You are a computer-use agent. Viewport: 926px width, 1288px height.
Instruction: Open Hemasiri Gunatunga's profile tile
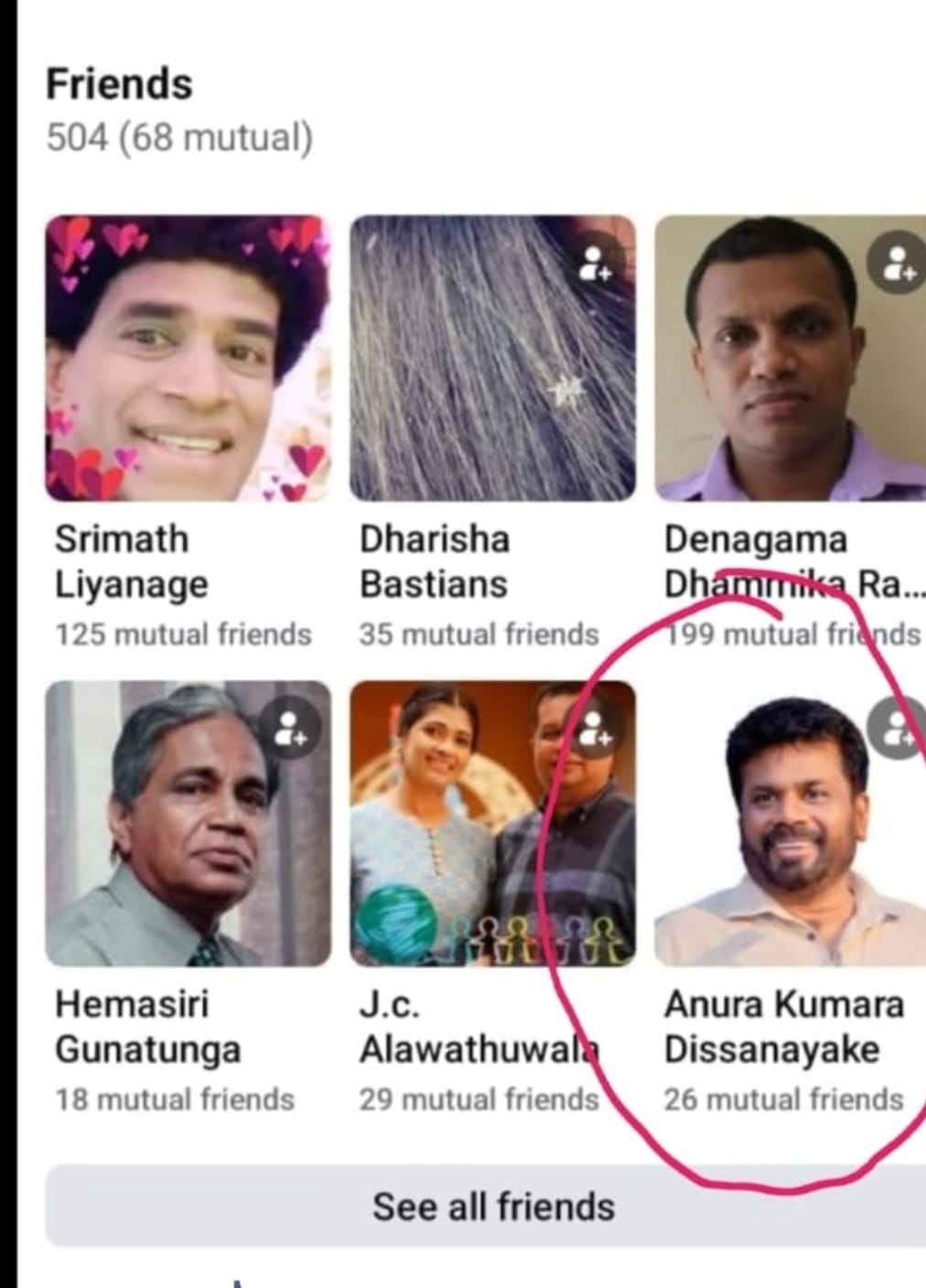[188, 824]
